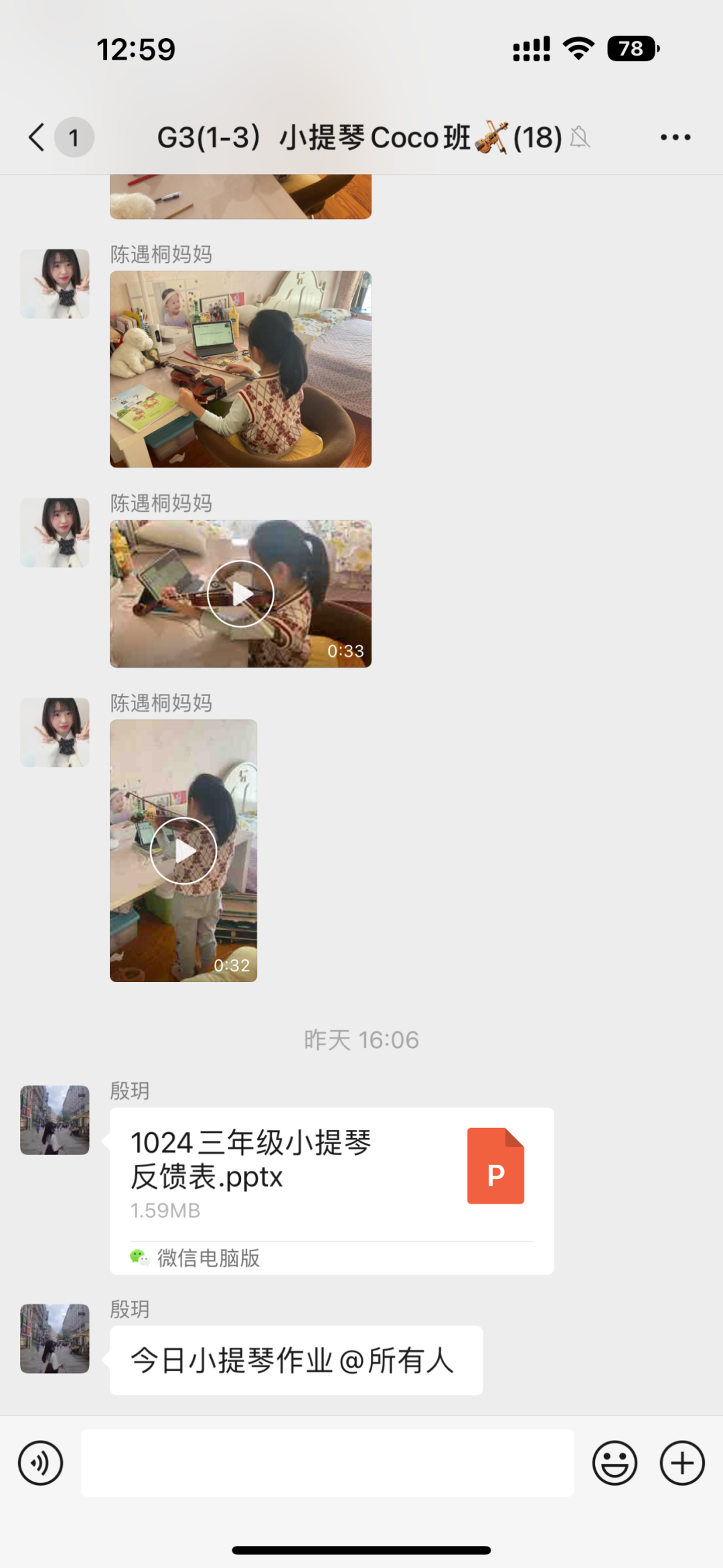Open the emoji sticker panel

click(614, 1463)
